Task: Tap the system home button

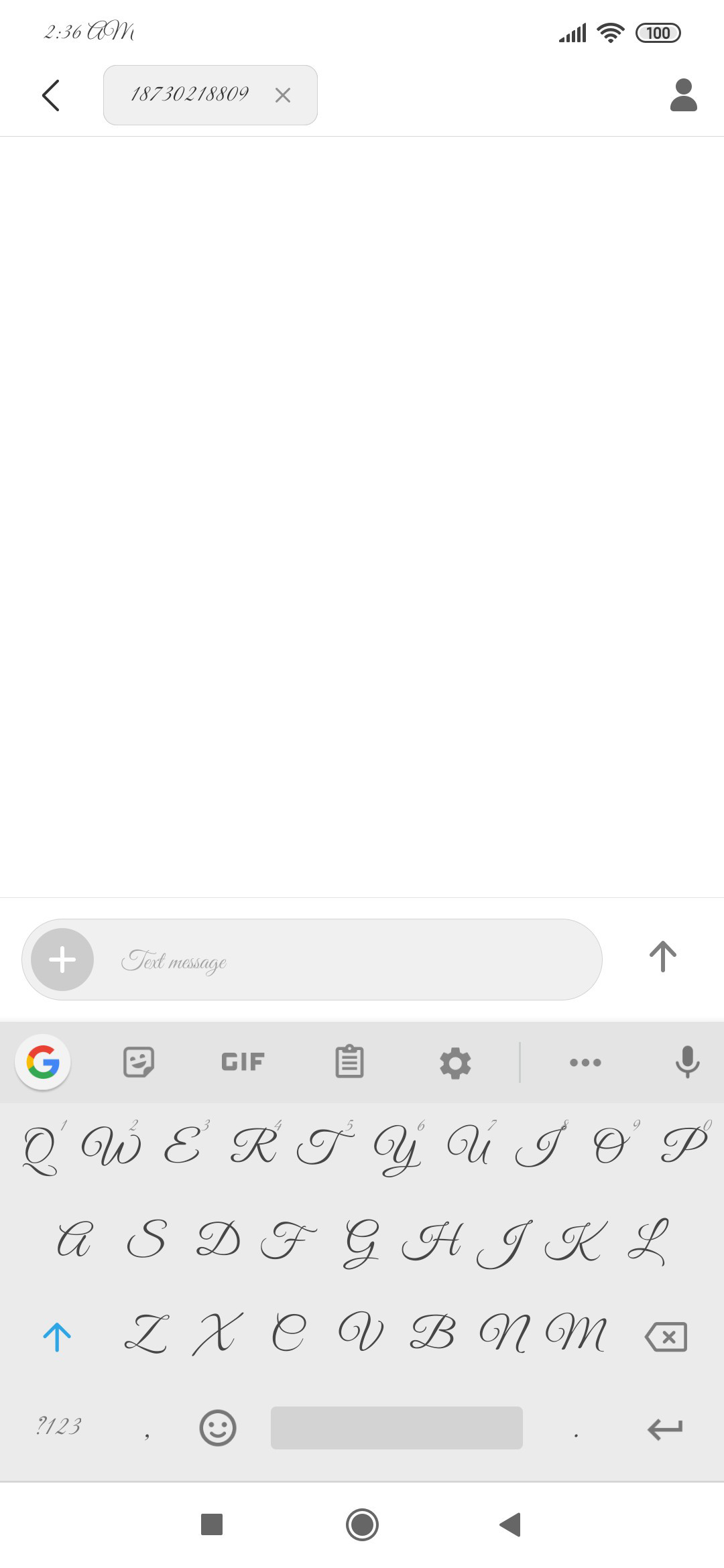Action: tap(362, 1524)
